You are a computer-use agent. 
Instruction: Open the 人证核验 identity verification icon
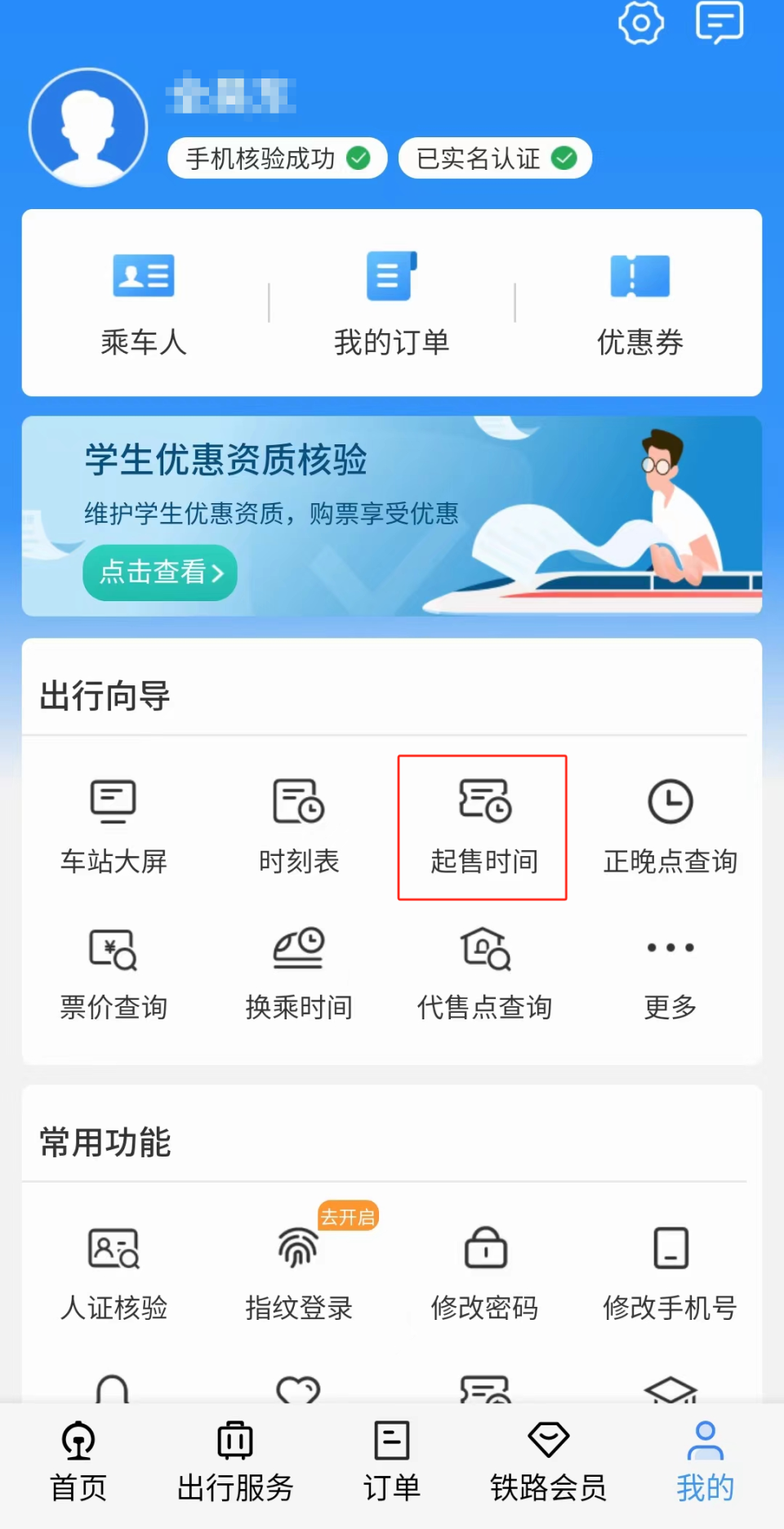click(x=114, y=1273)
